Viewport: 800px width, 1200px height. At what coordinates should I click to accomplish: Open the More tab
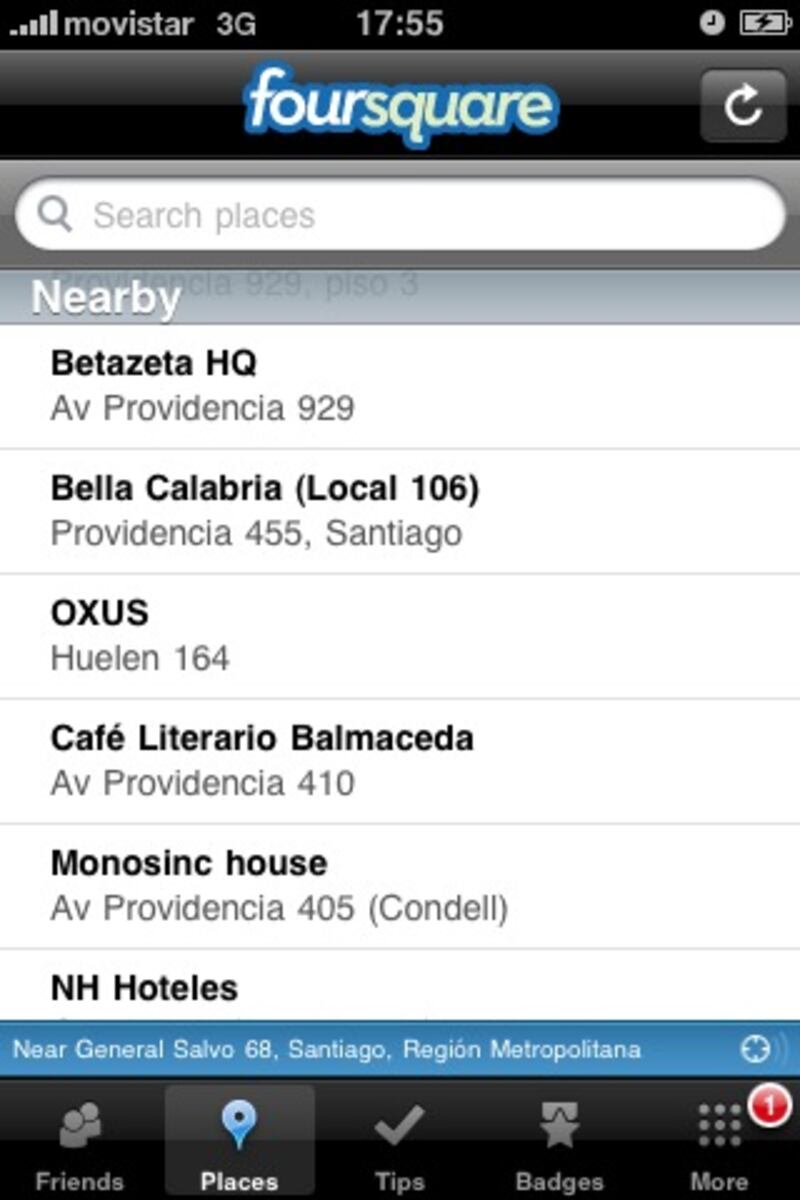[719, 1142]
